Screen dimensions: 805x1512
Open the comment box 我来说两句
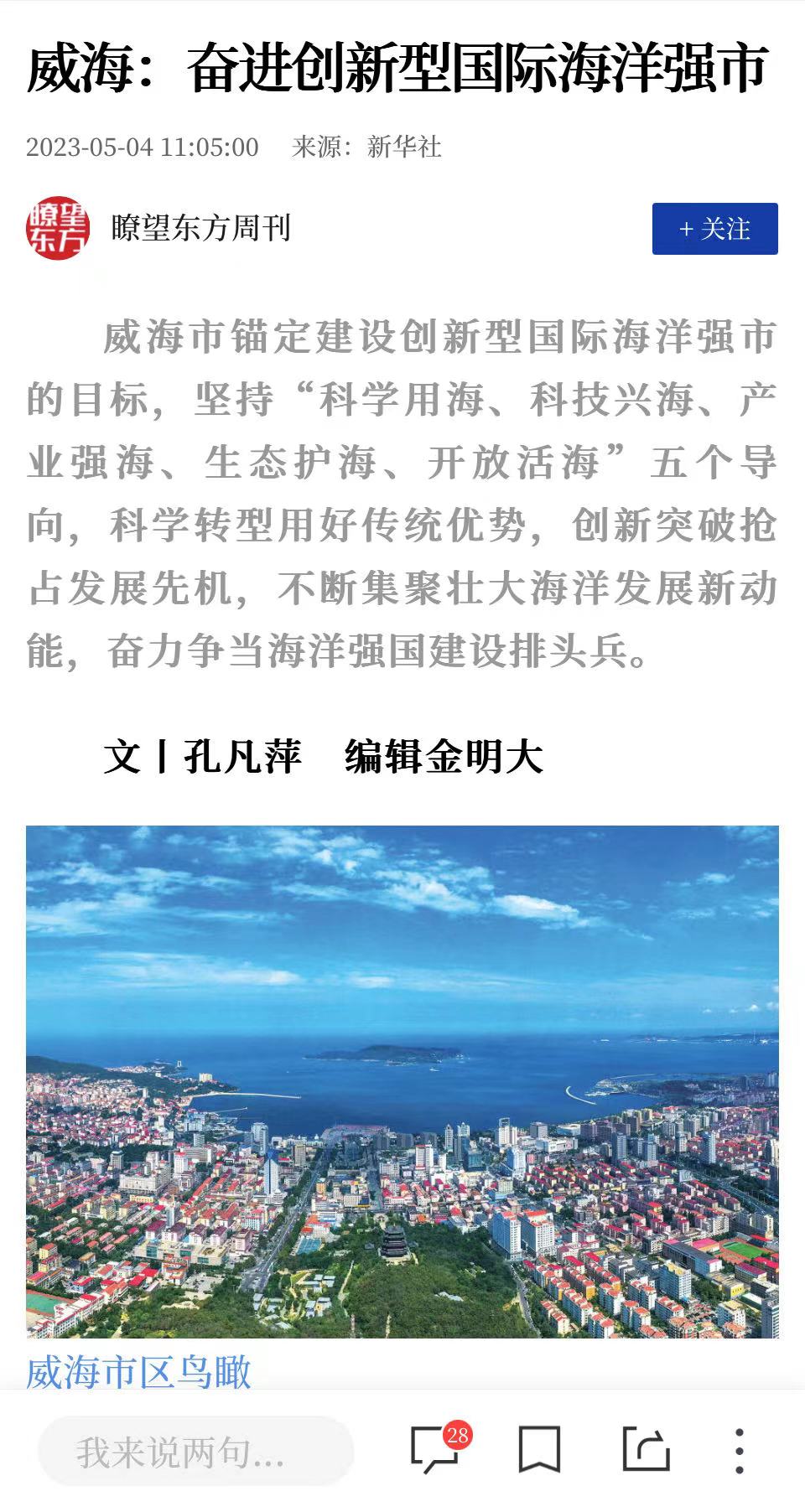(x=195, y=1452)
